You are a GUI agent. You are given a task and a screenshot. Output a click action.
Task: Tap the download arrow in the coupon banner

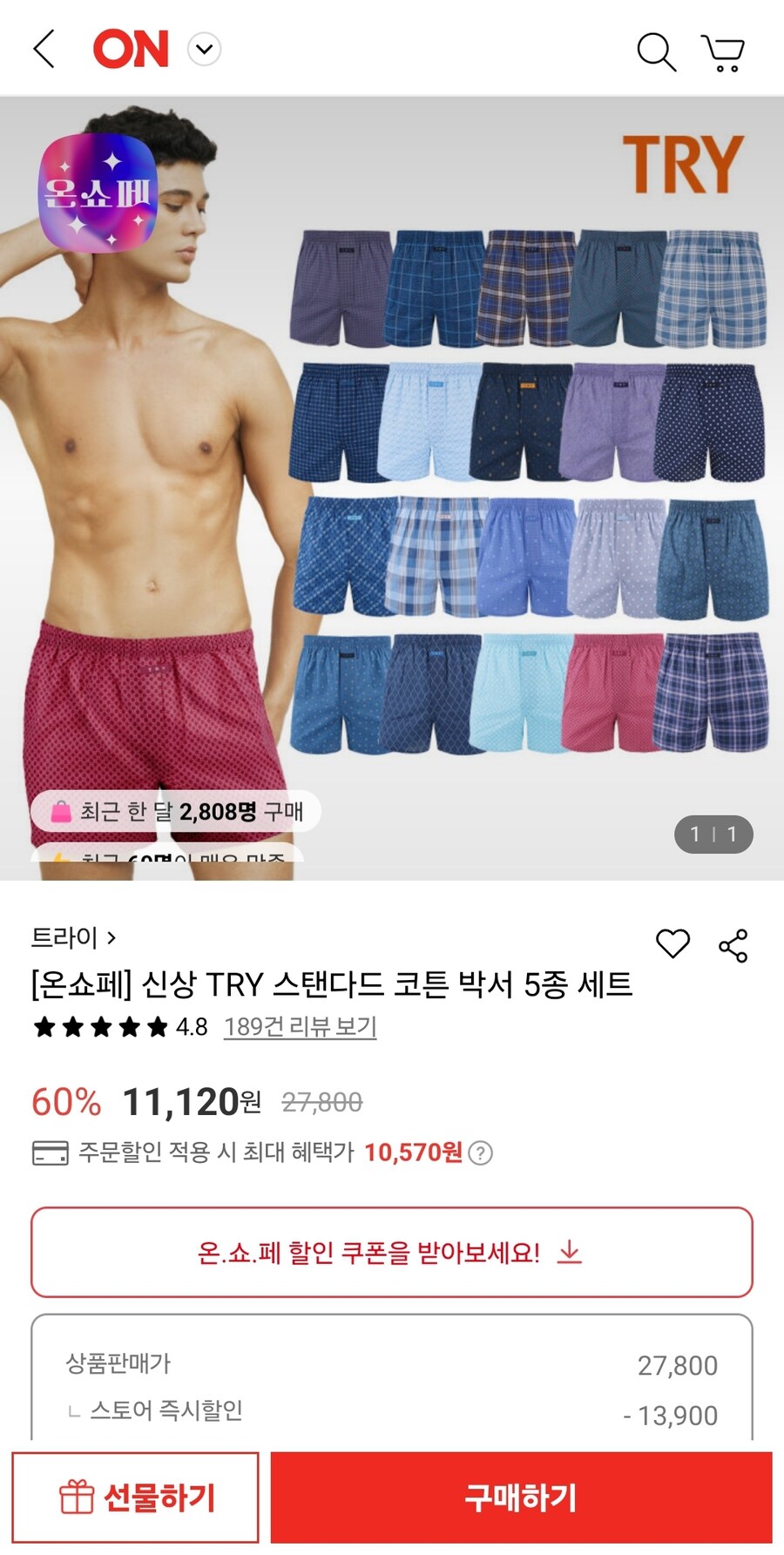point(571,1254)
